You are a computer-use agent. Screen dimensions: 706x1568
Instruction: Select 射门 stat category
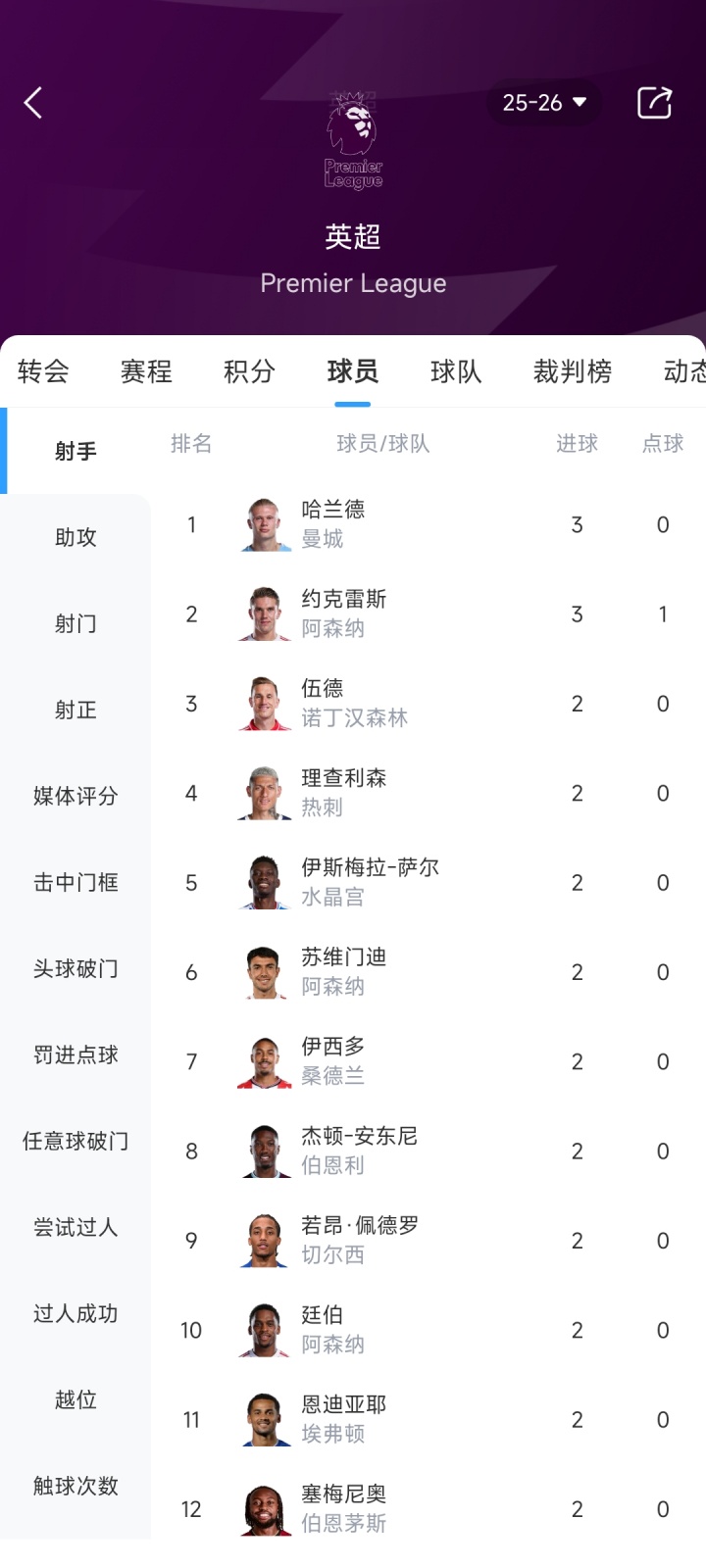(x=76, y=623)
